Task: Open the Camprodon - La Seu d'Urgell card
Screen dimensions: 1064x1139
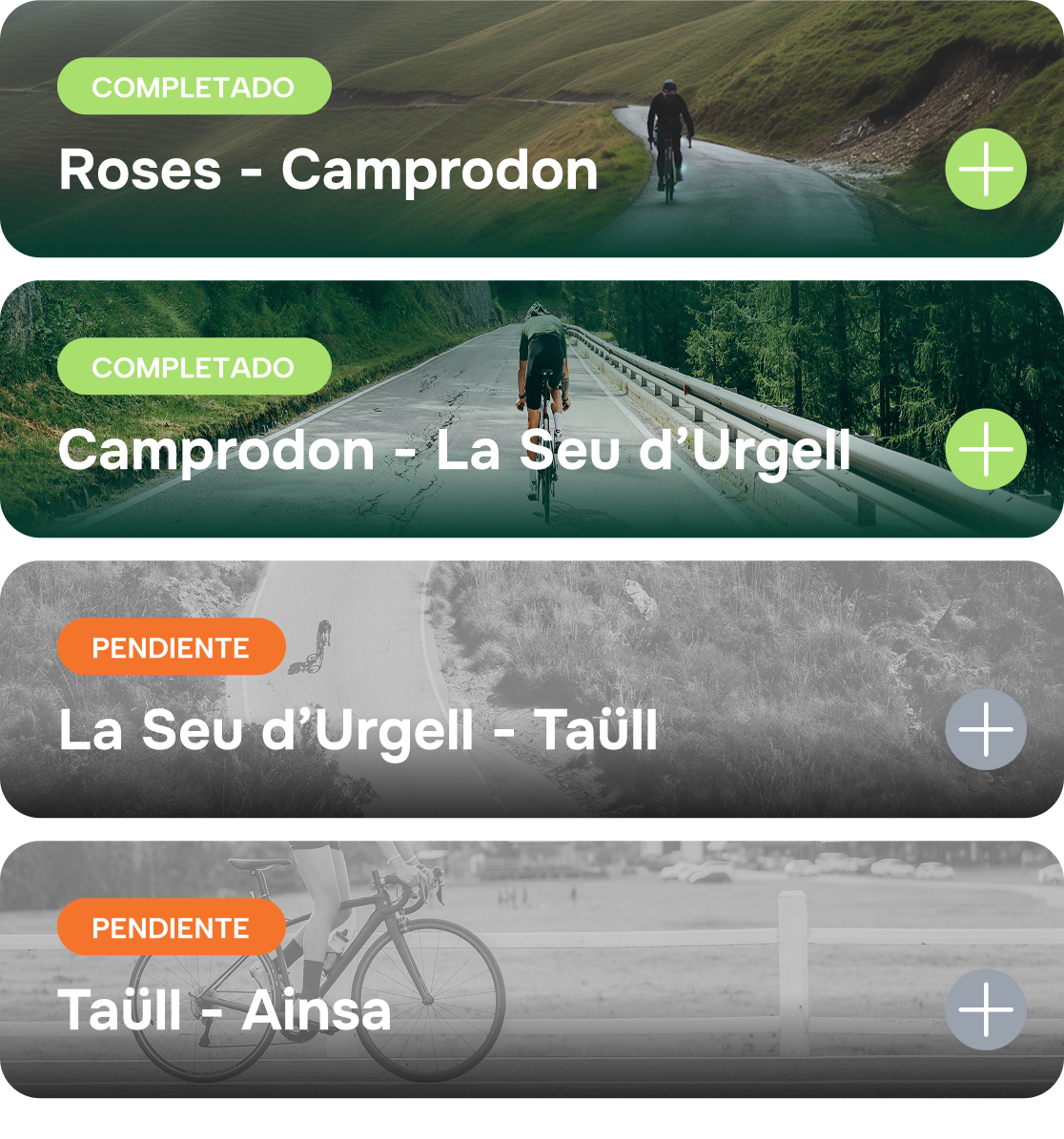Action: 454,450
